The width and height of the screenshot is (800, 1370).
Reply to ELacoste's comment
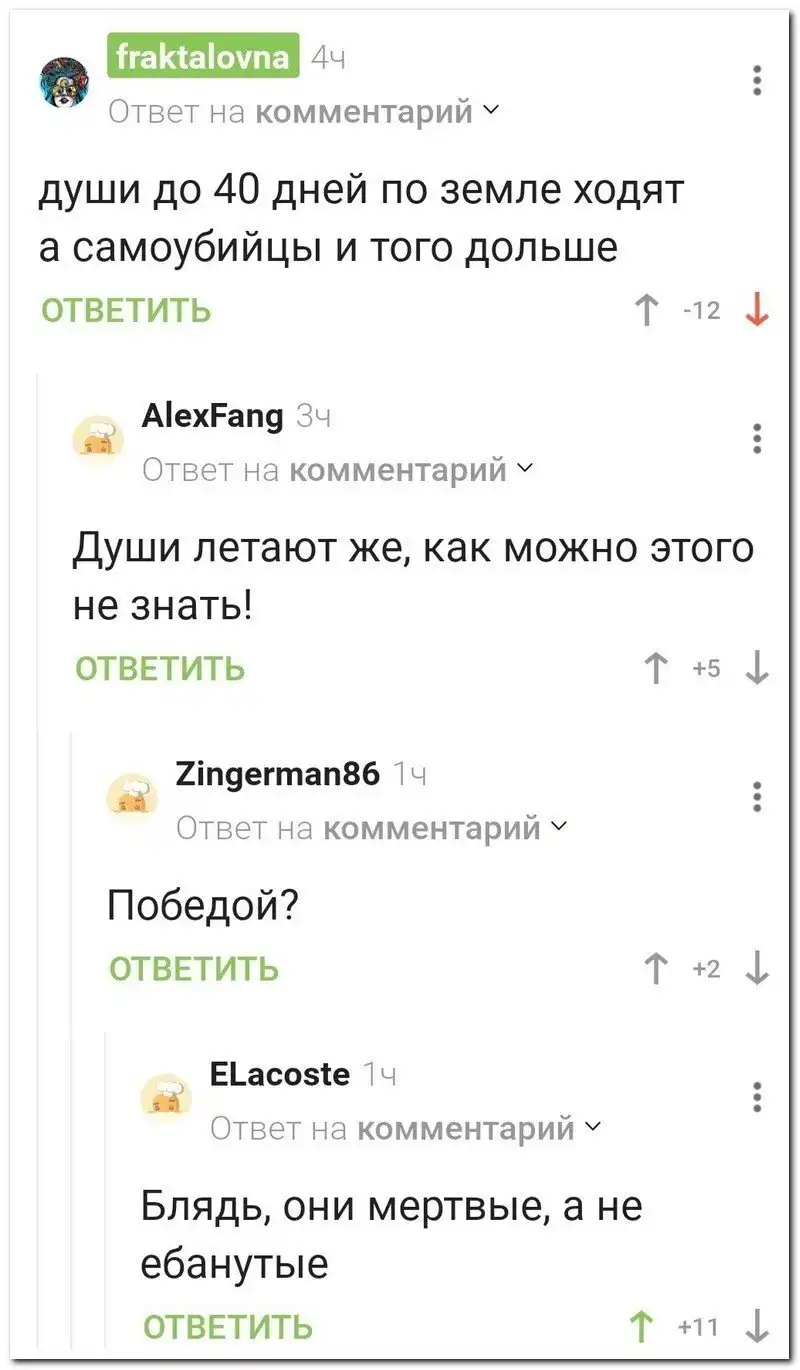[x=228, y=1327]
